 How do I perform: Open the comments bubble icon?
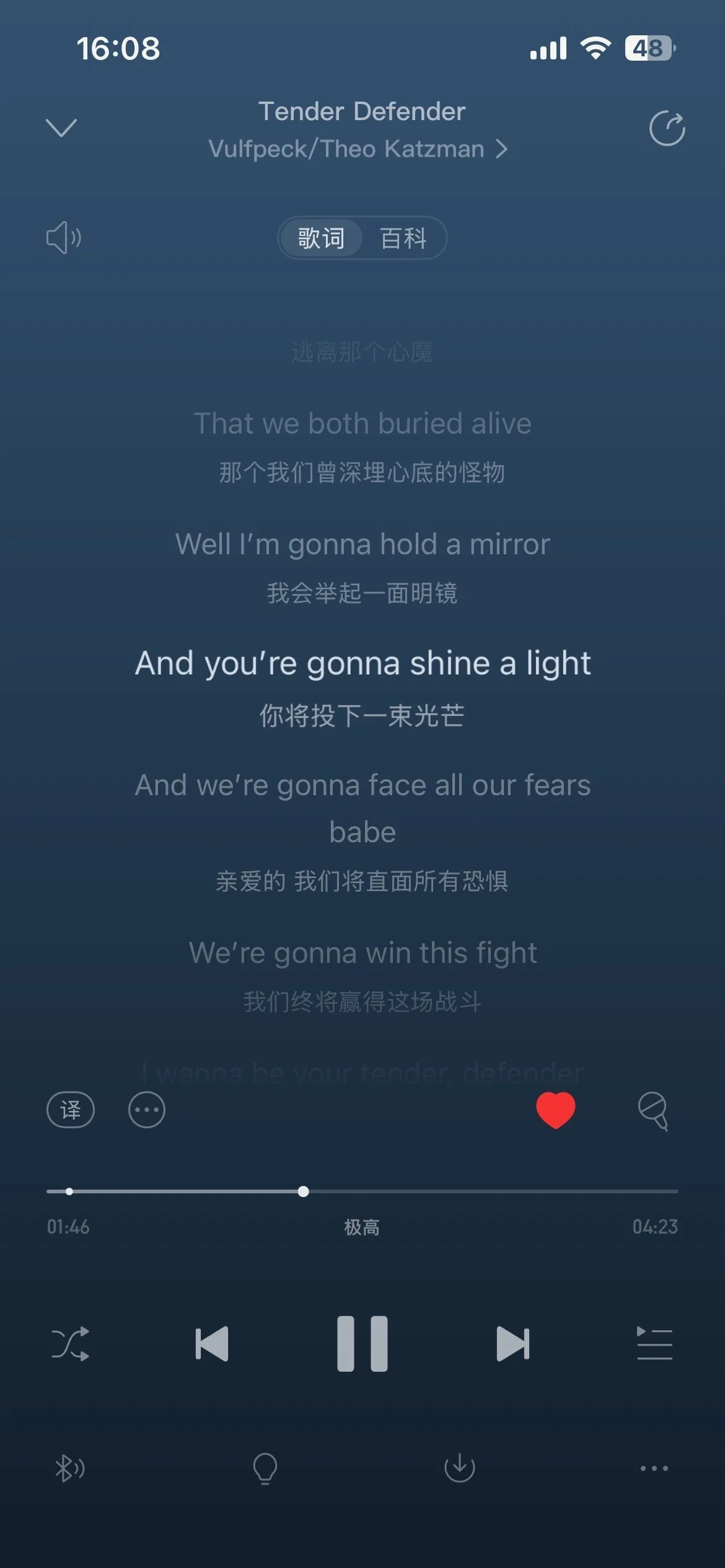tap(653, 1111)
